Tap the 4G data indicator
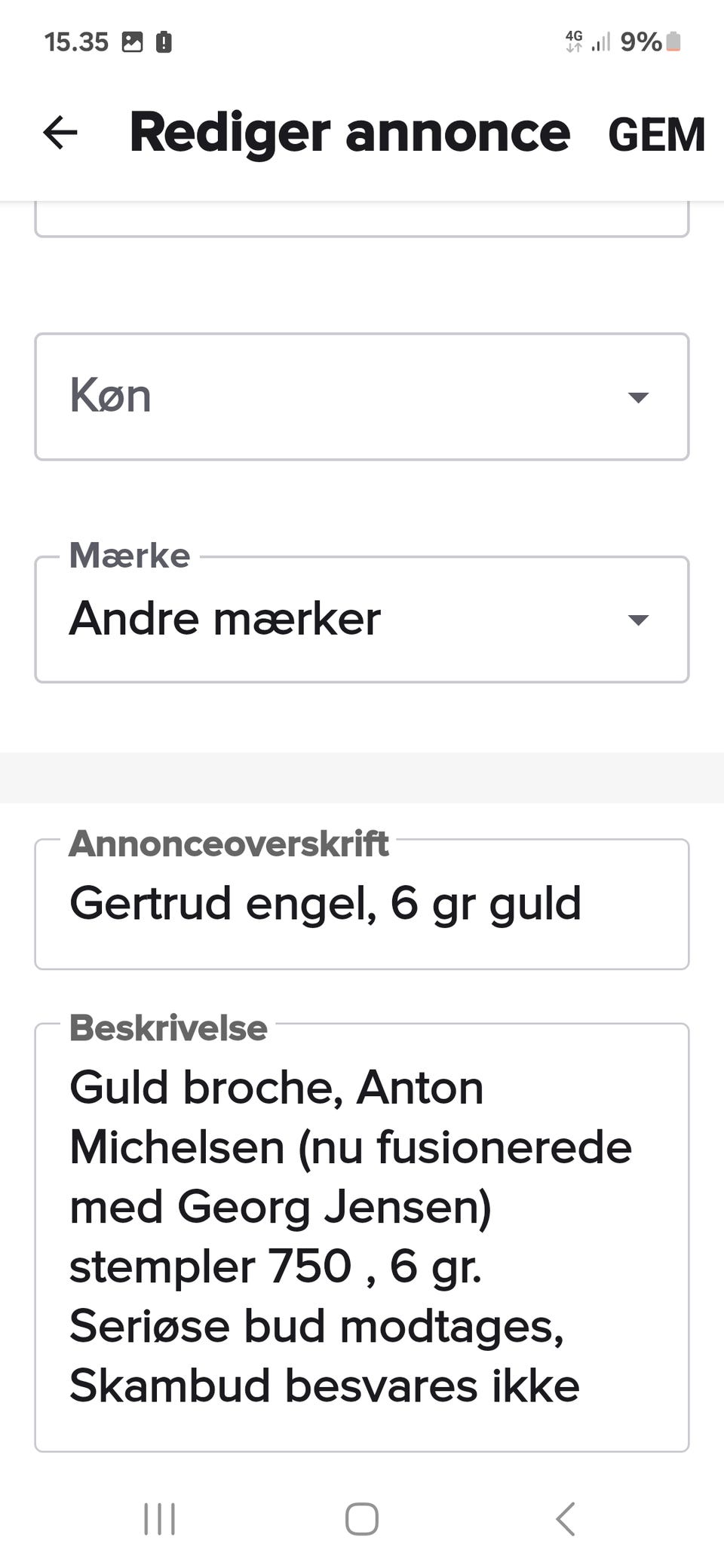This screenshot has height=1568, width=724. [x=573, y=41]
